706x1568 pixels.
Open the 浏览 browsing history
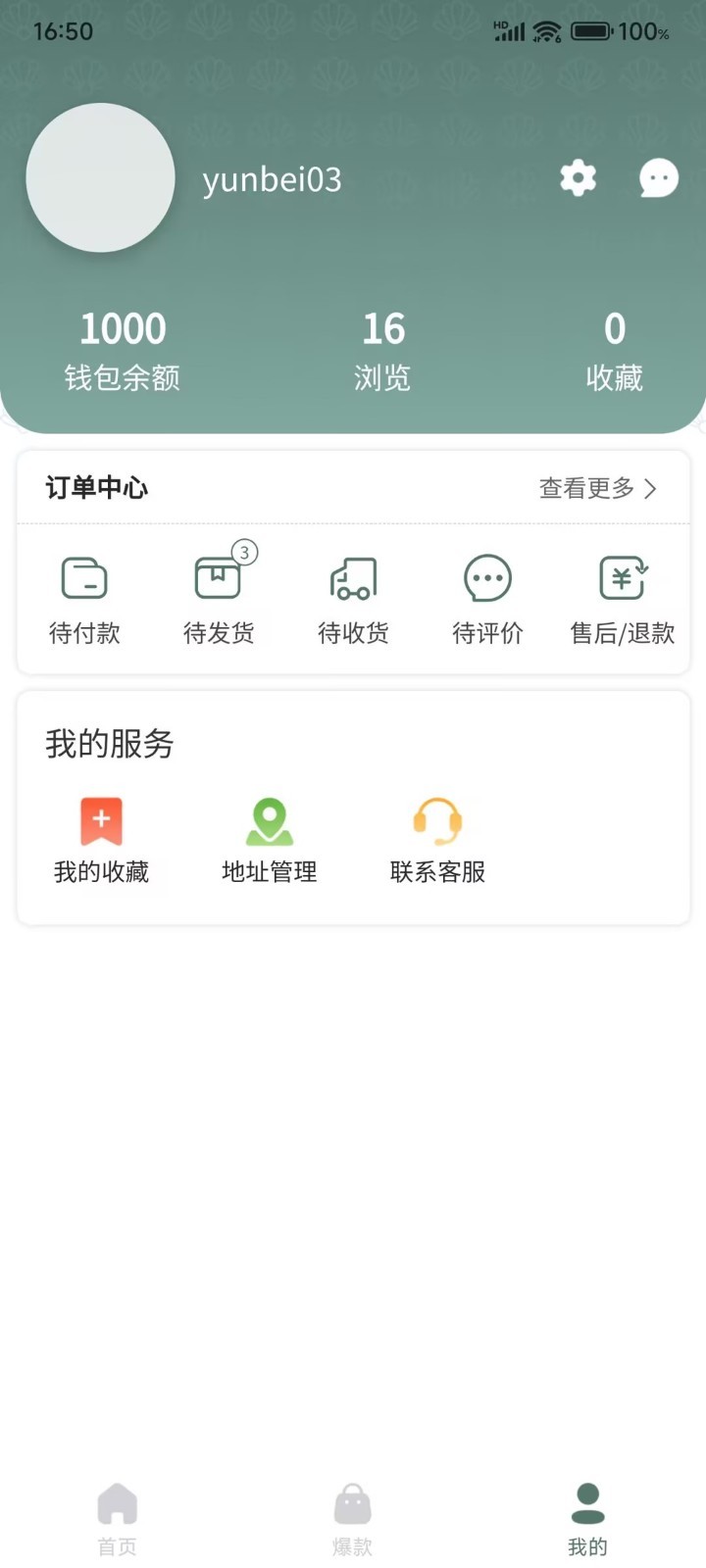pyautogui.click(x=382, y=351)
